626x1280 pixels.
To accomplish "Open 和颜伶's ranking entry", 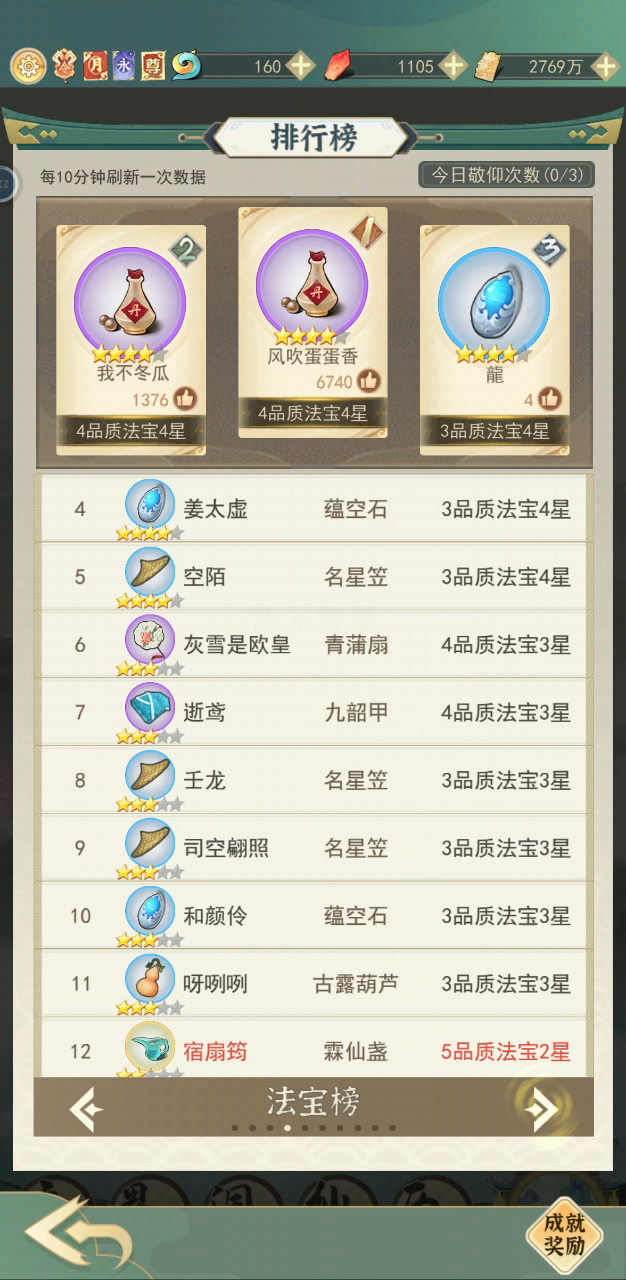I will (x=313, y=916).
